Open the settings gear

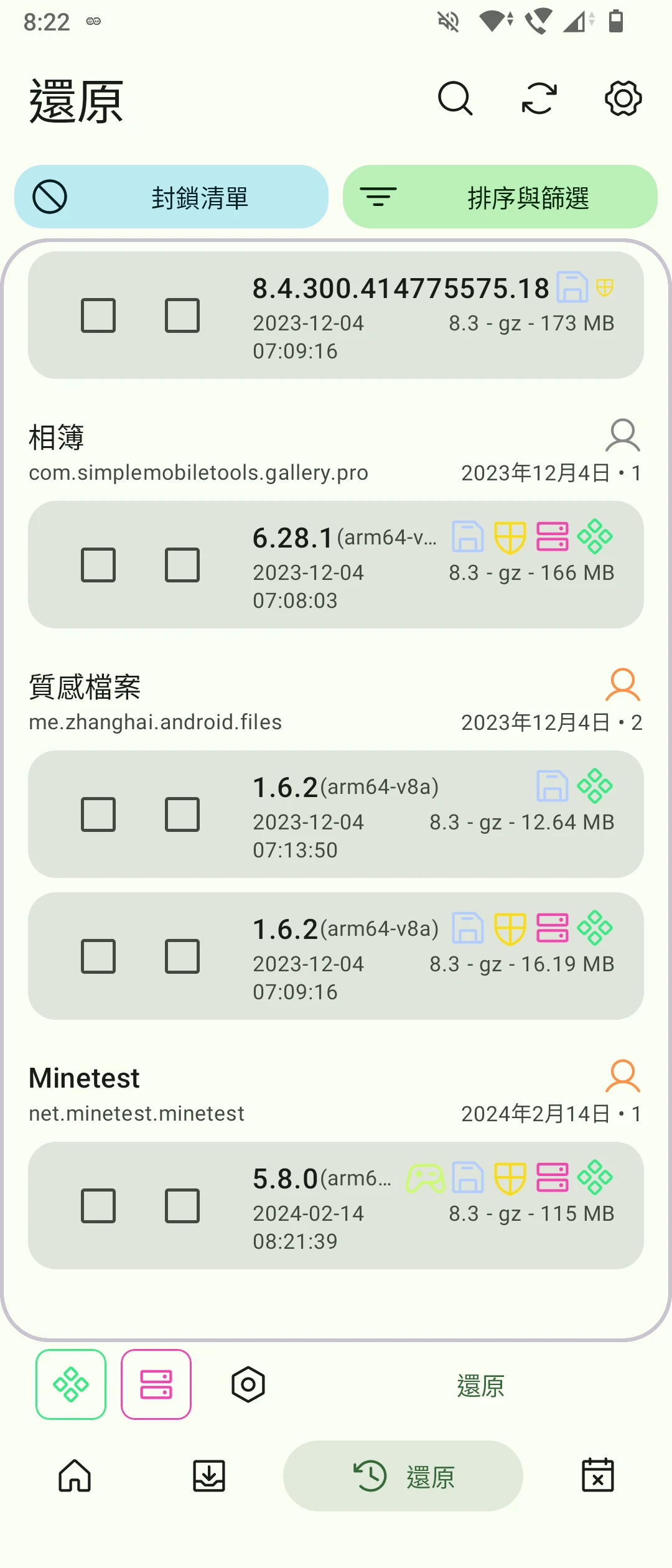tap(623, 98)
